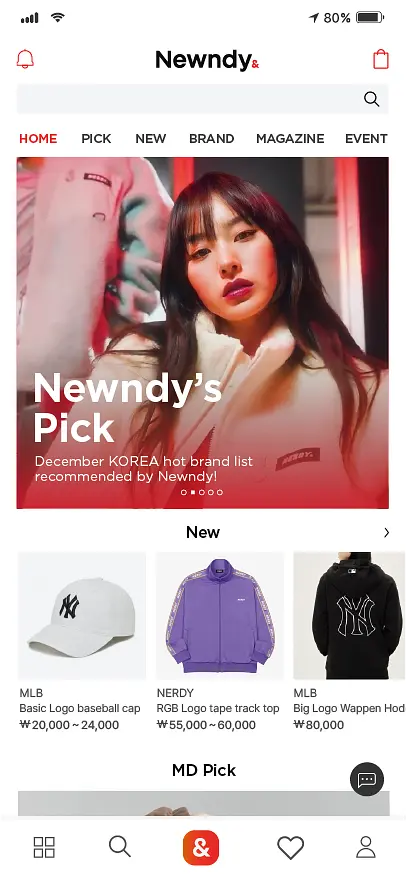Go to the profile tab
This screenshot has height=874, width=407.
366,847
